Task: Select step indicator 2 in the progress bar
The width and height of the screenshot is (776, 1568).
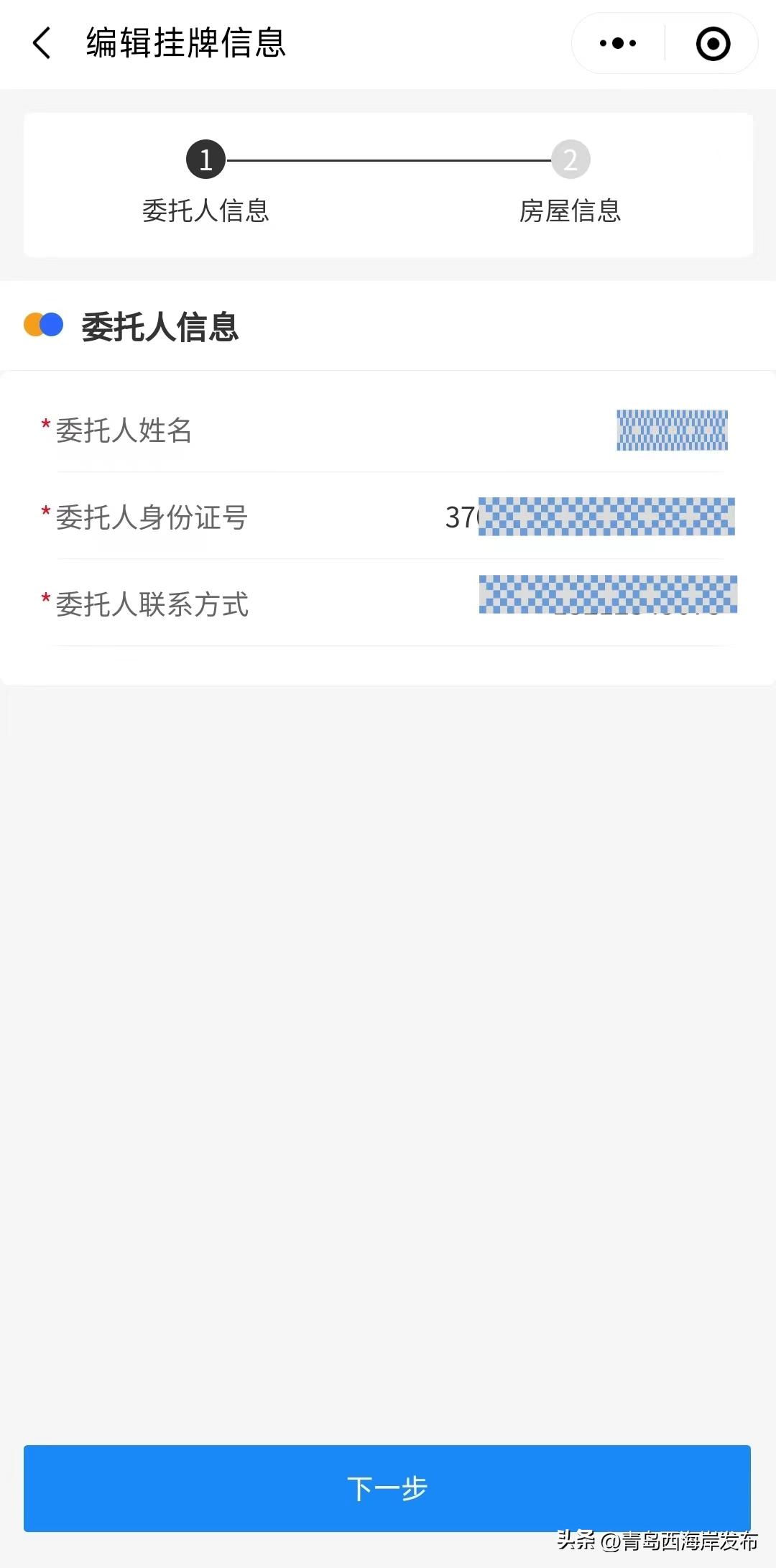Action: pos(570,160)
